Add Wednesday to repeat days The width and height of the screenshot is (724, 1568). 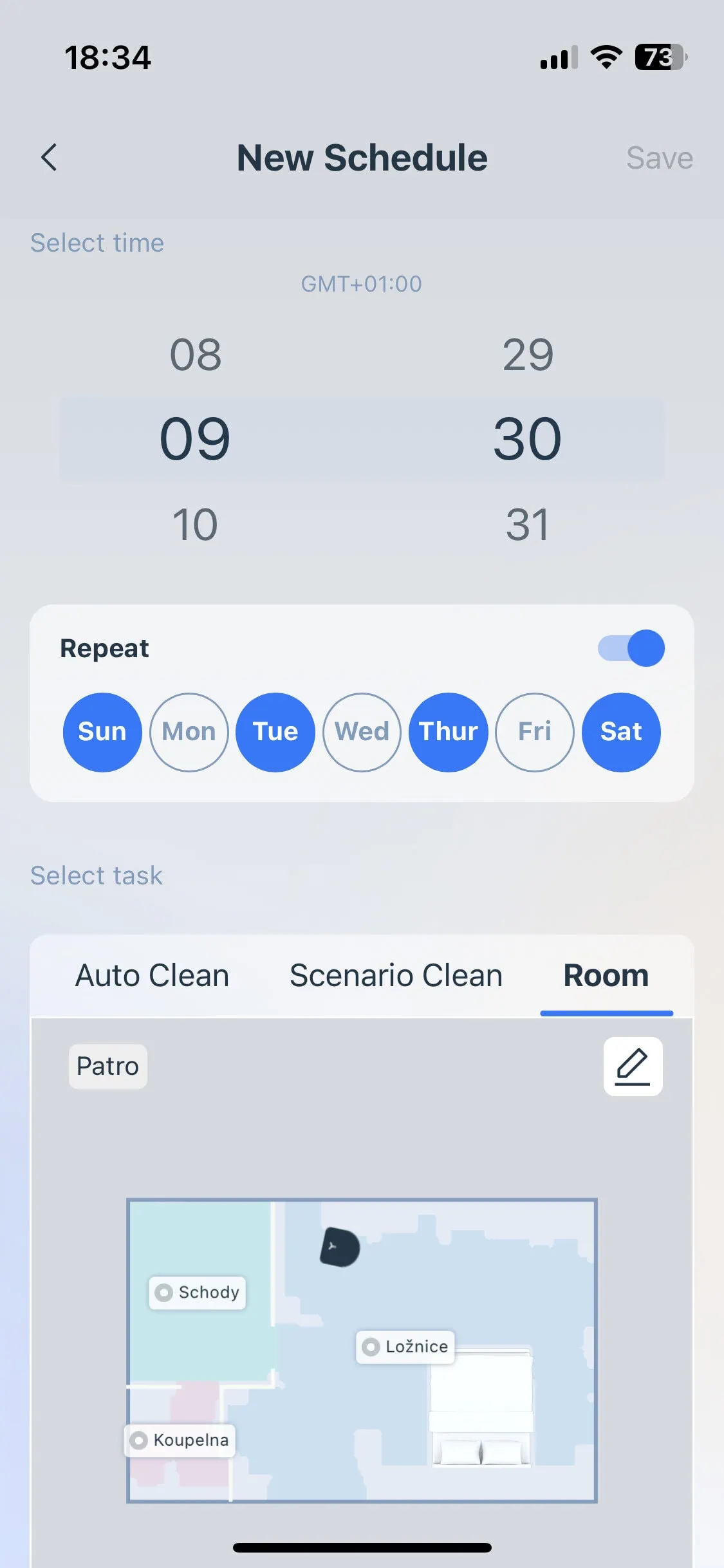pyautogui.click(x=362, y=732)
